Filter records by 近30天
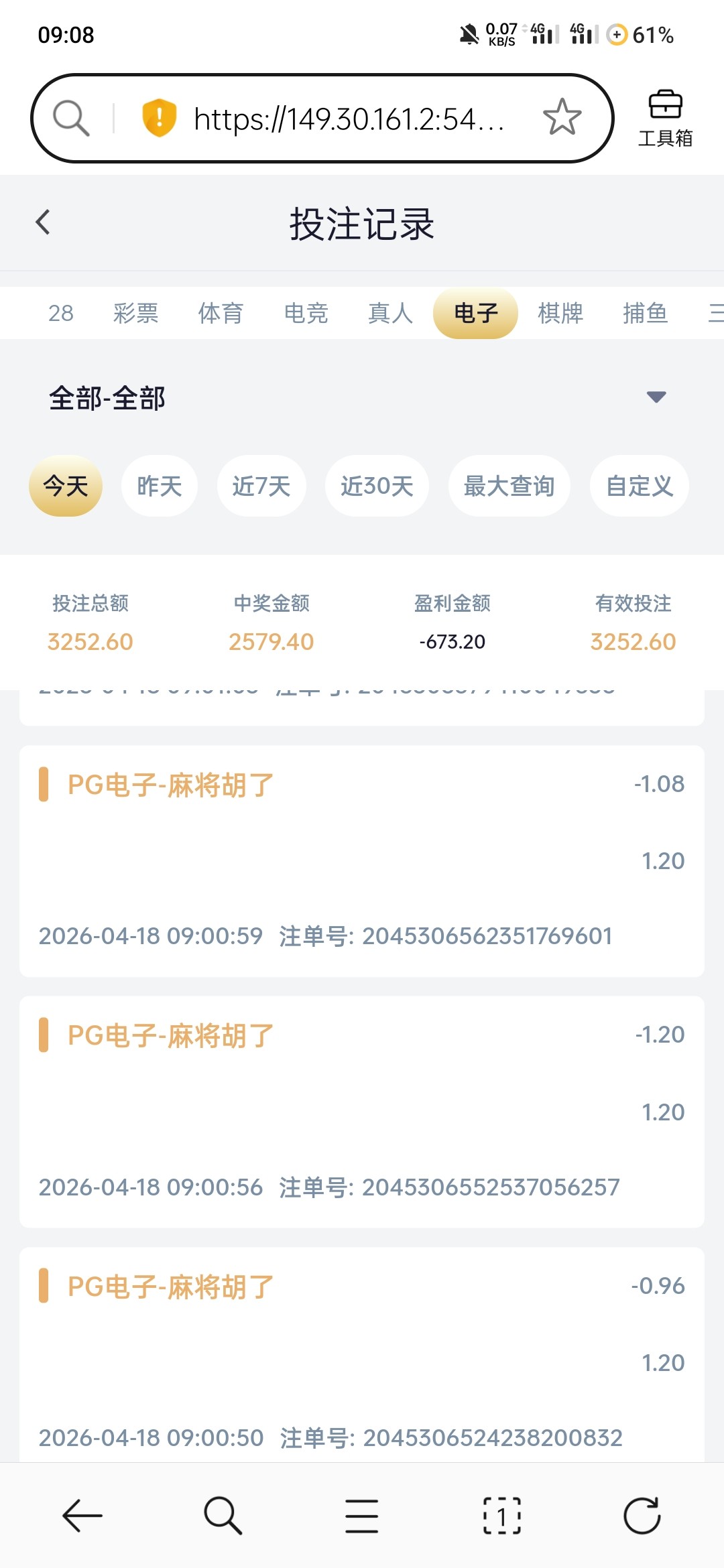The image size is (724, 1568). (377, 486)
